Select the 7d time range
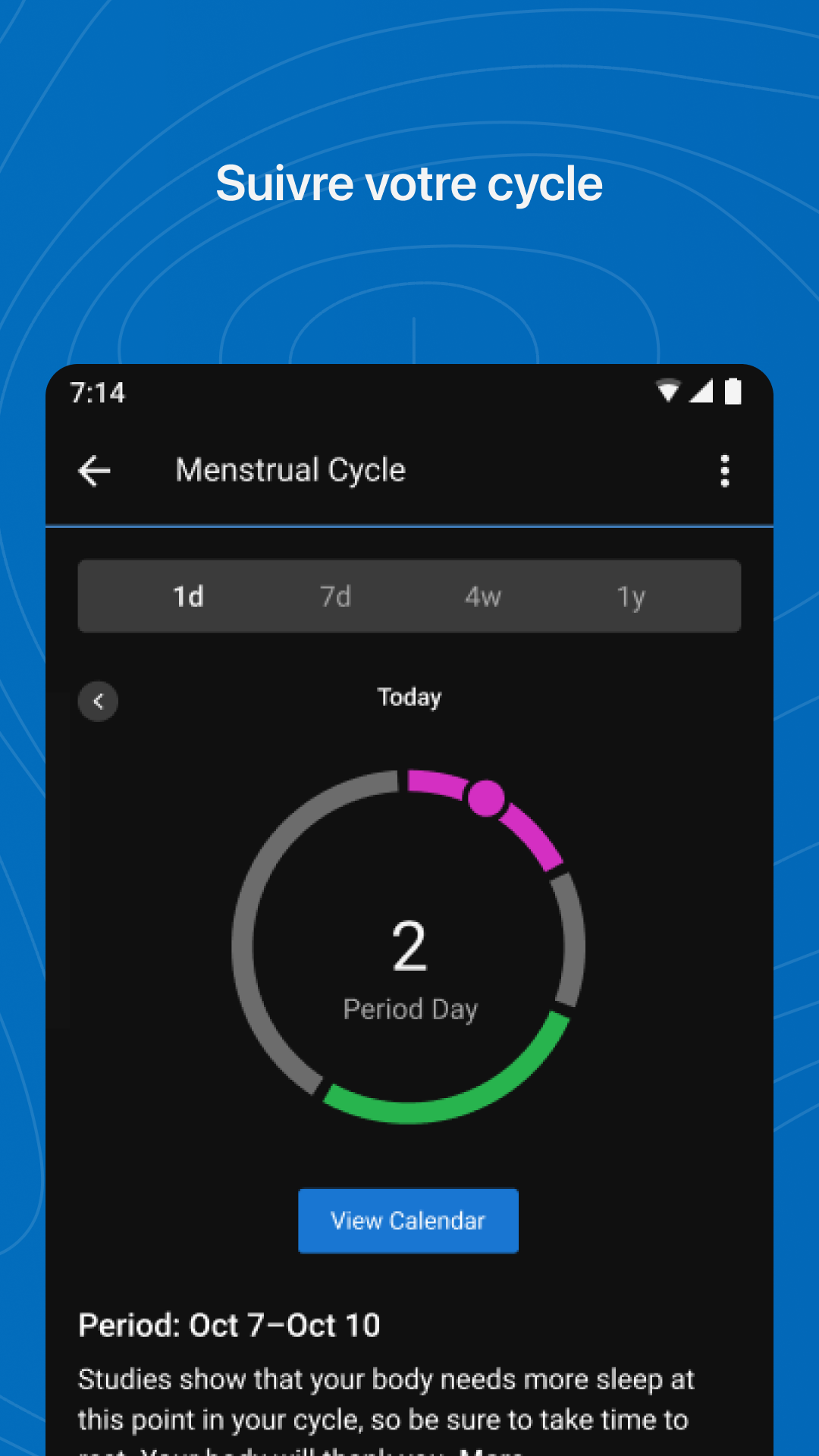This screenshot has width=819, height=1456. point(334,597)
